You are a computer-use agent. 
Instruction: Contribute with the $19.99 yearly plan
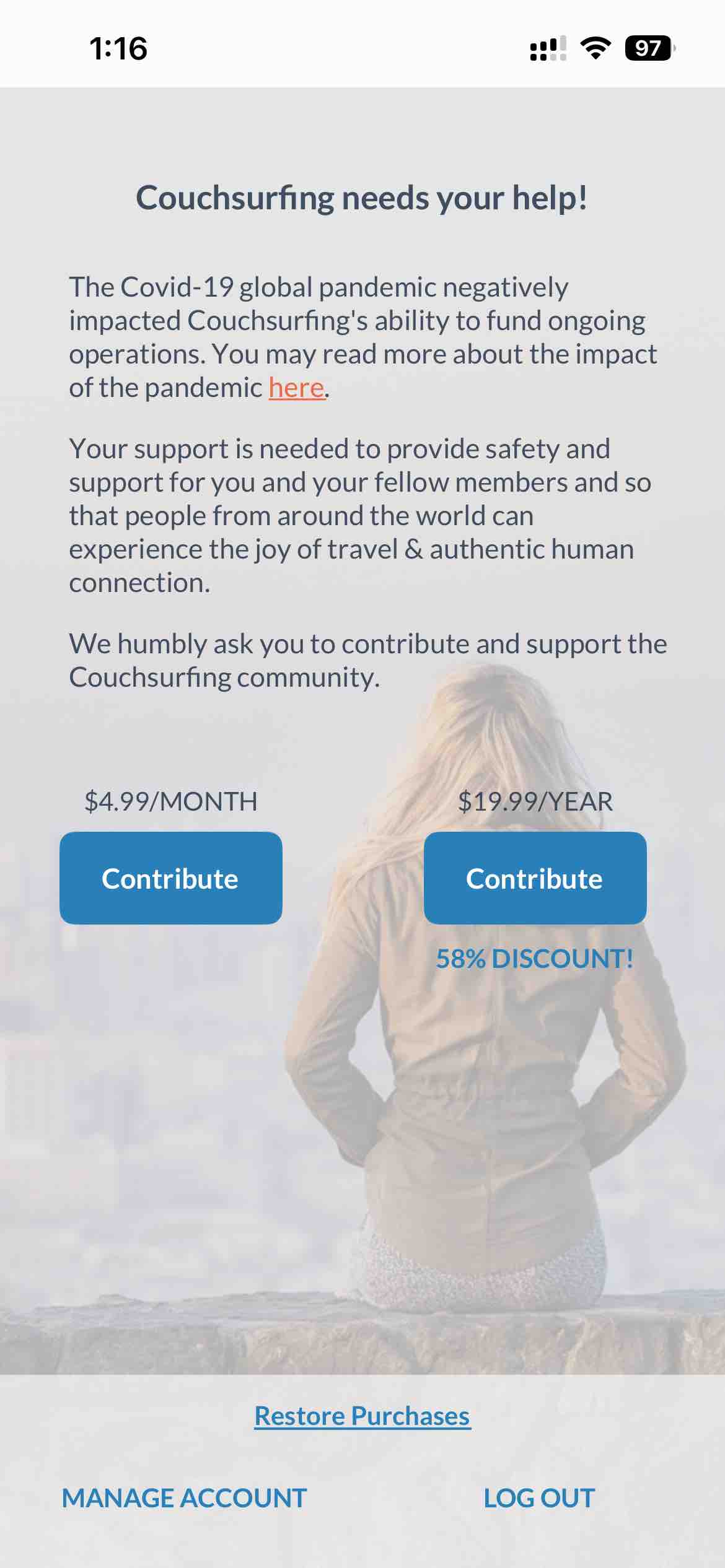[535, 878]
